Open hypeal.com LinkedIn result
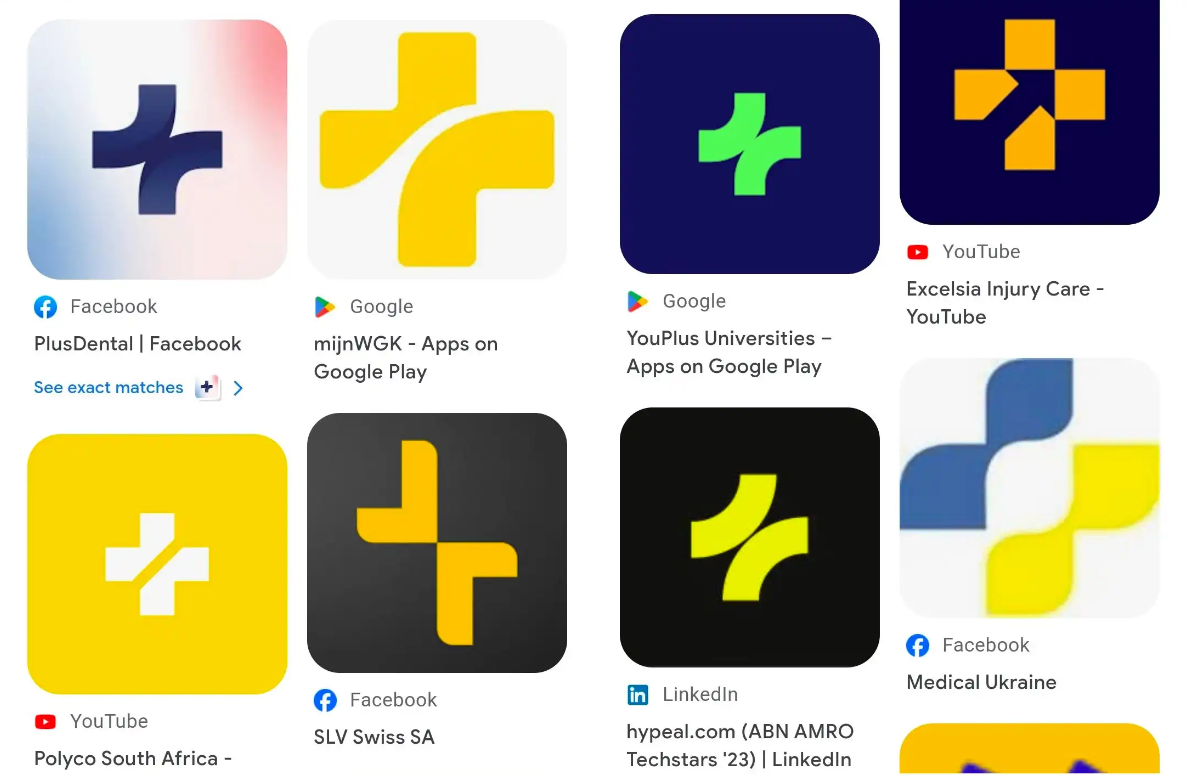This screenshot has height=775, width=1191. pos(739,745)
